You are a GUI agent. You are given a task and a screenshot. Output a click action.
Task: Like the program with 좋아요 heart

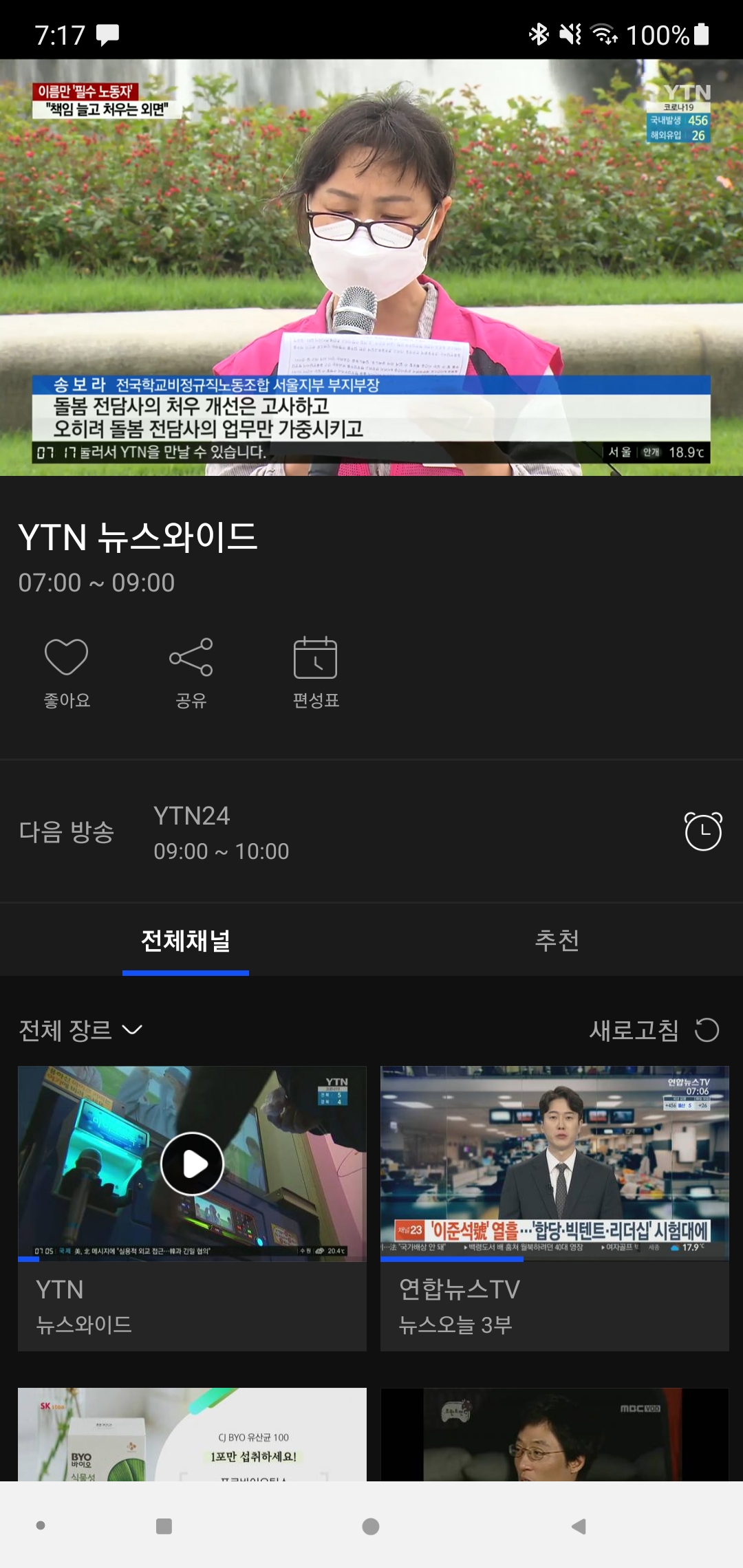tap(67, 672)
